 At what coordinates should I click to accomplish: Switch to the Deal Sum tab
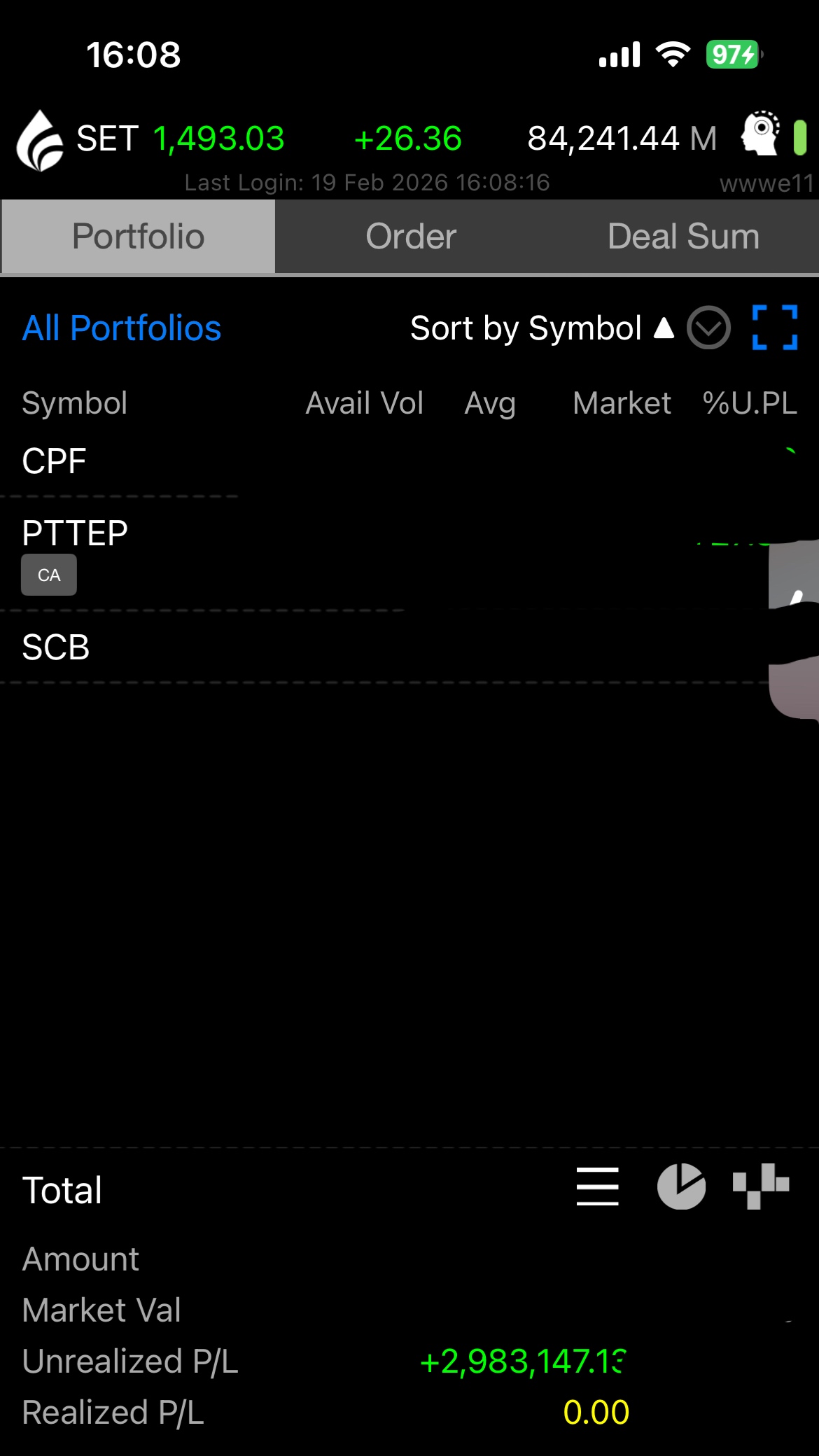point(683,237)
